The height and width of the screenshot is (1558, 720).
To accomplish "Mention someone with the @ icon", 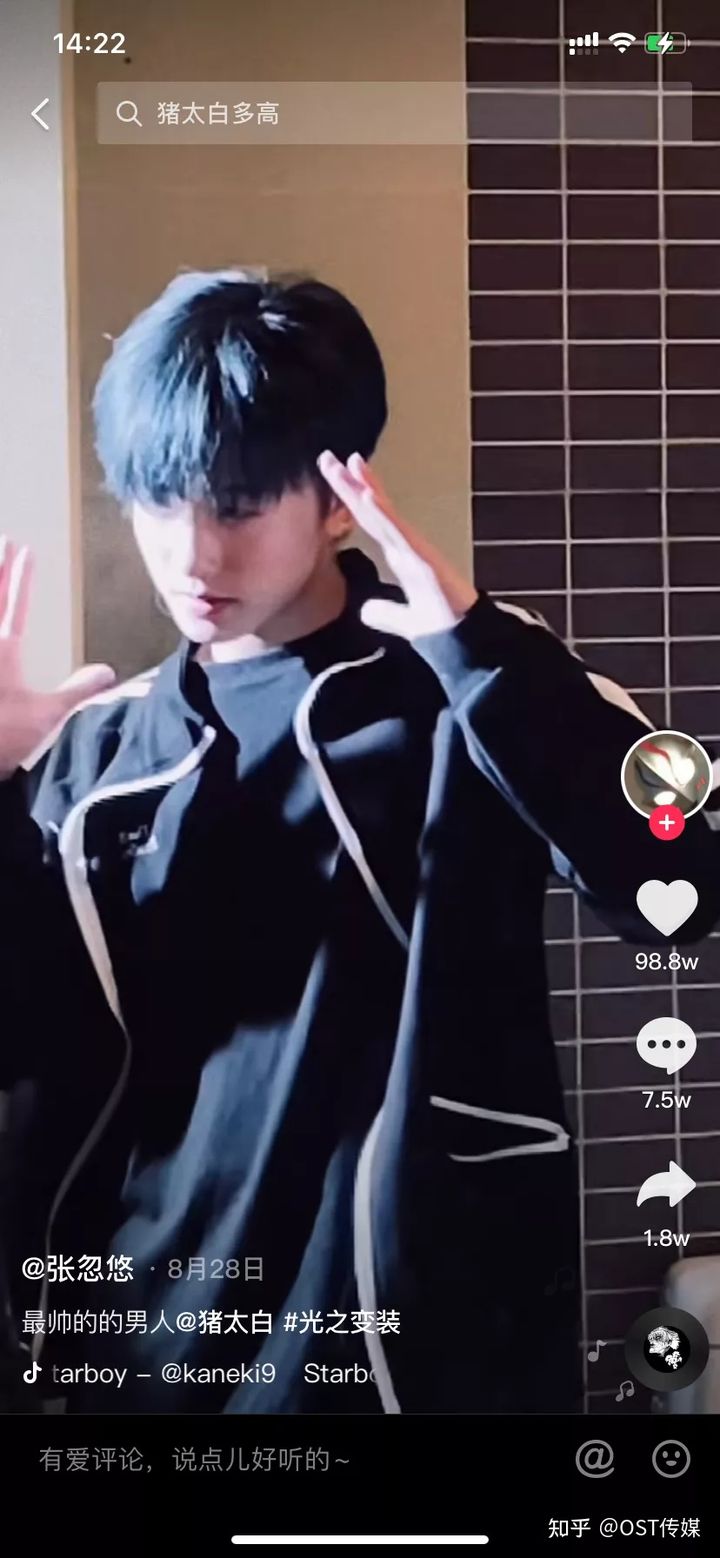I will click(x=595, y=1460).
